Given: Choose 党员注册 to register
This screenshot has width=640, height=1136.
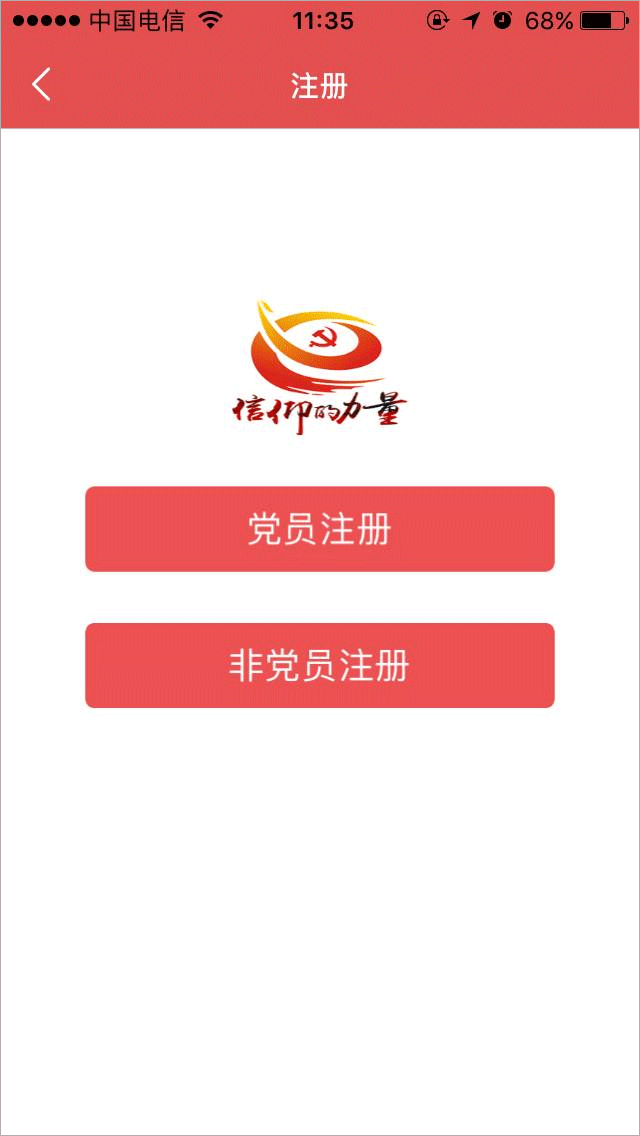Looking at the screenshot, I should 320,529.
